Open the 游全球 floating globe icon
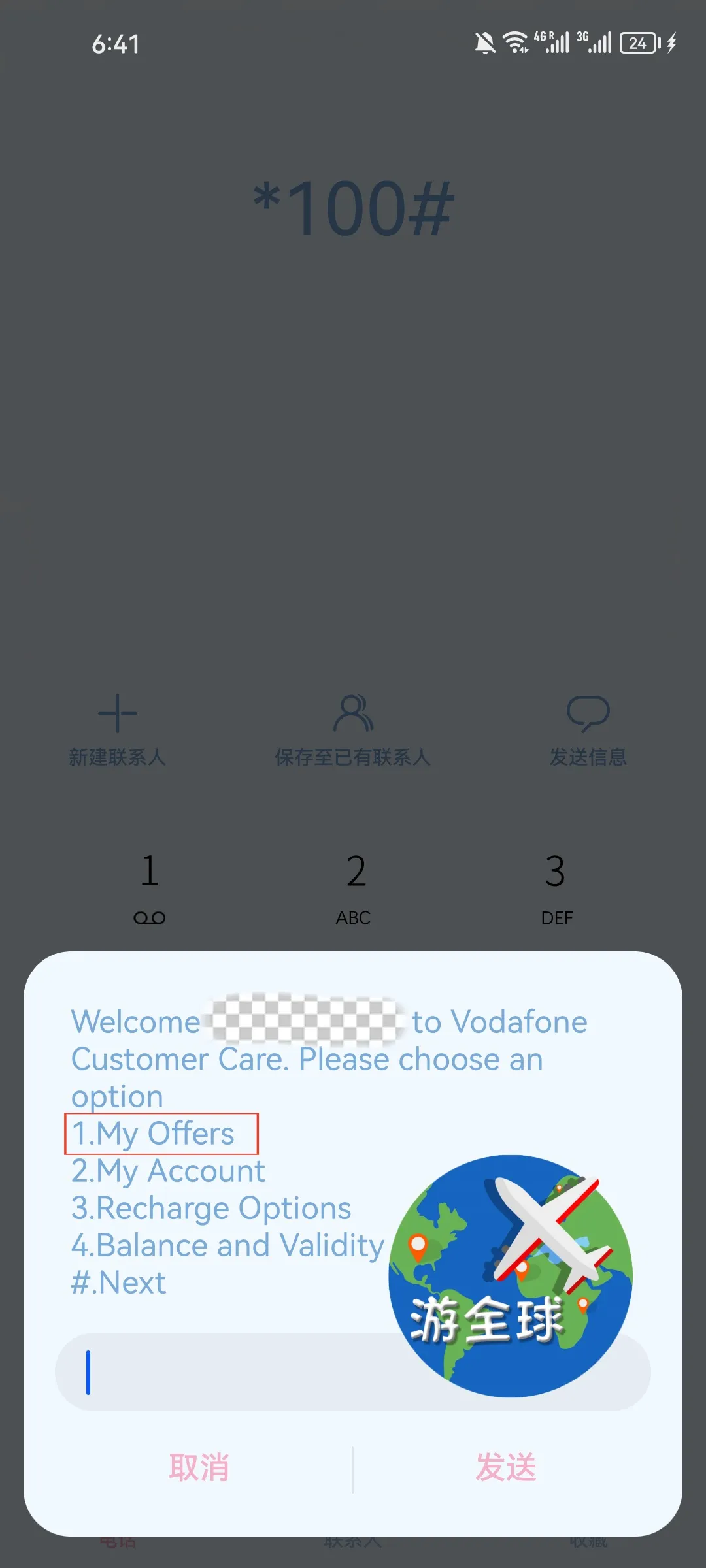Screen dimensions: 706x1568 (511, 1276)
